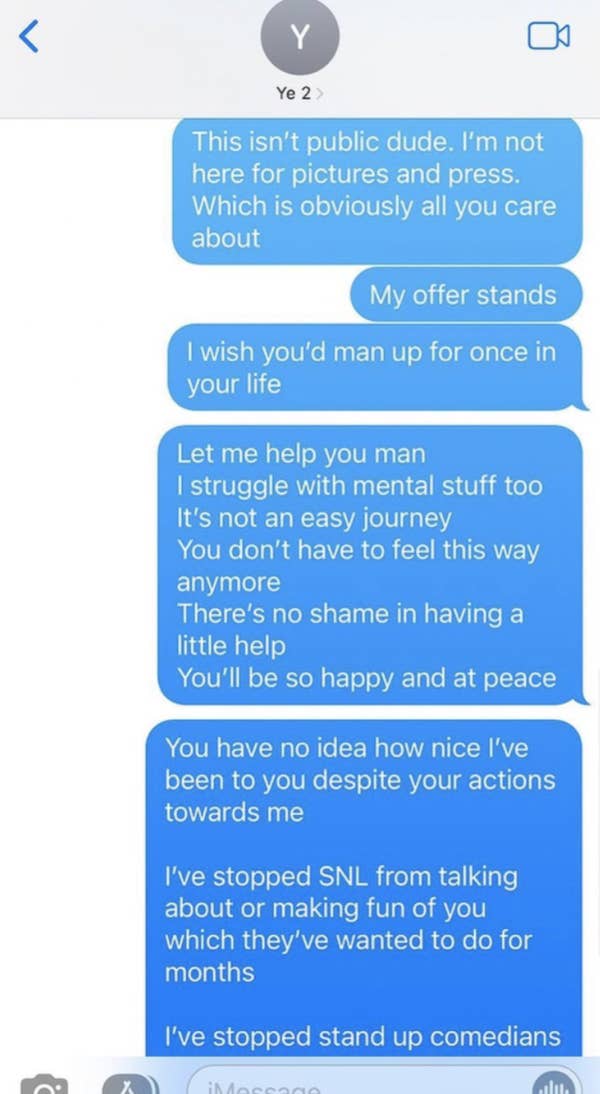Open contact details for Ye 2

300,56
